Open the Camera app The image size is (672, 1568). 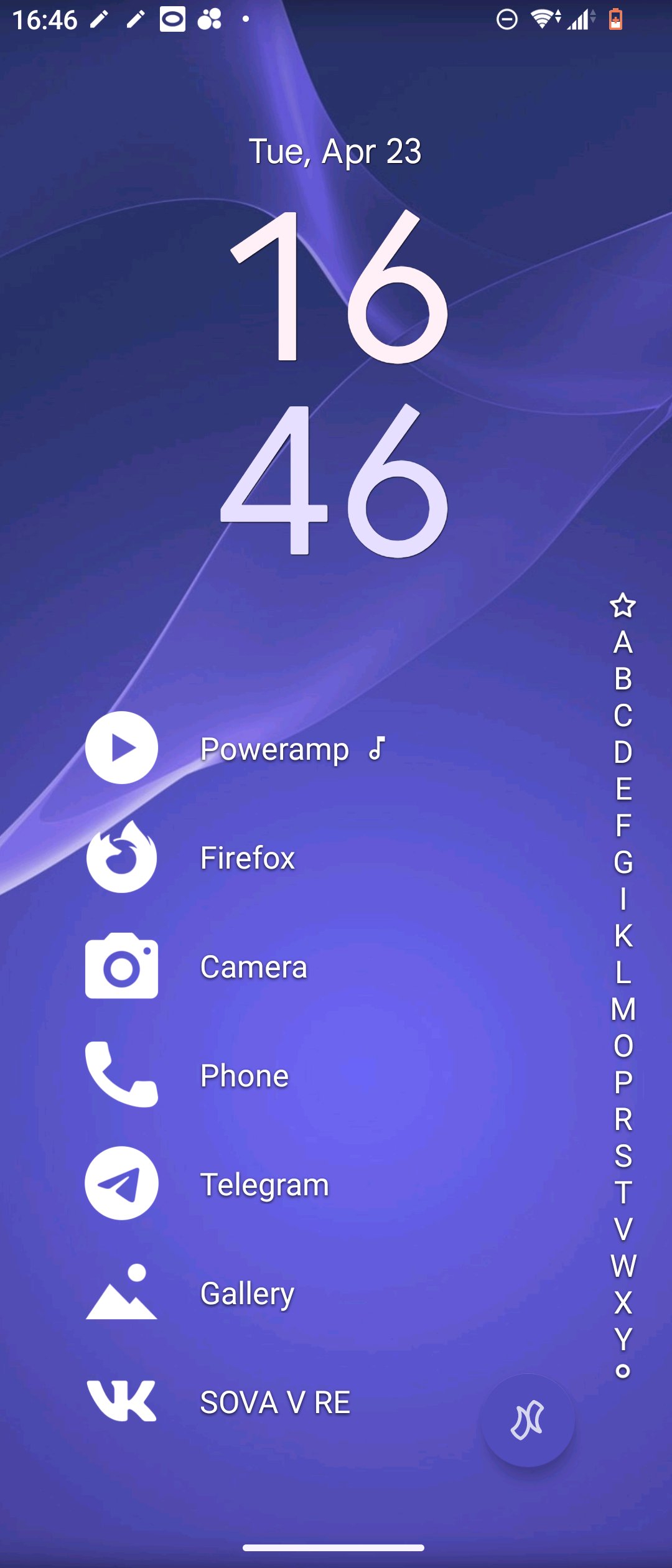(253, 966)
